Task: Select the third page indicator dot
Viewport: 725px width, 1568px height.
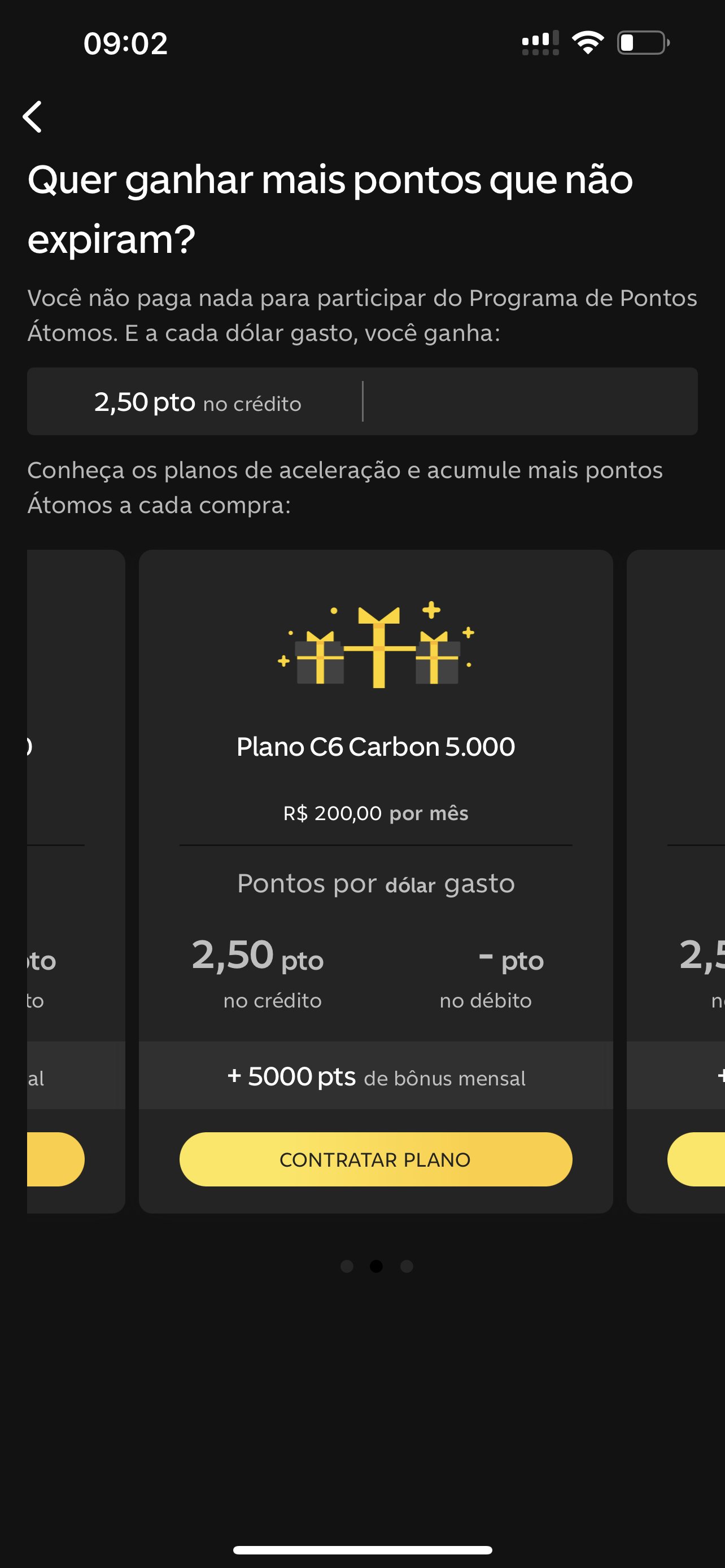Action: point(407,1266)
